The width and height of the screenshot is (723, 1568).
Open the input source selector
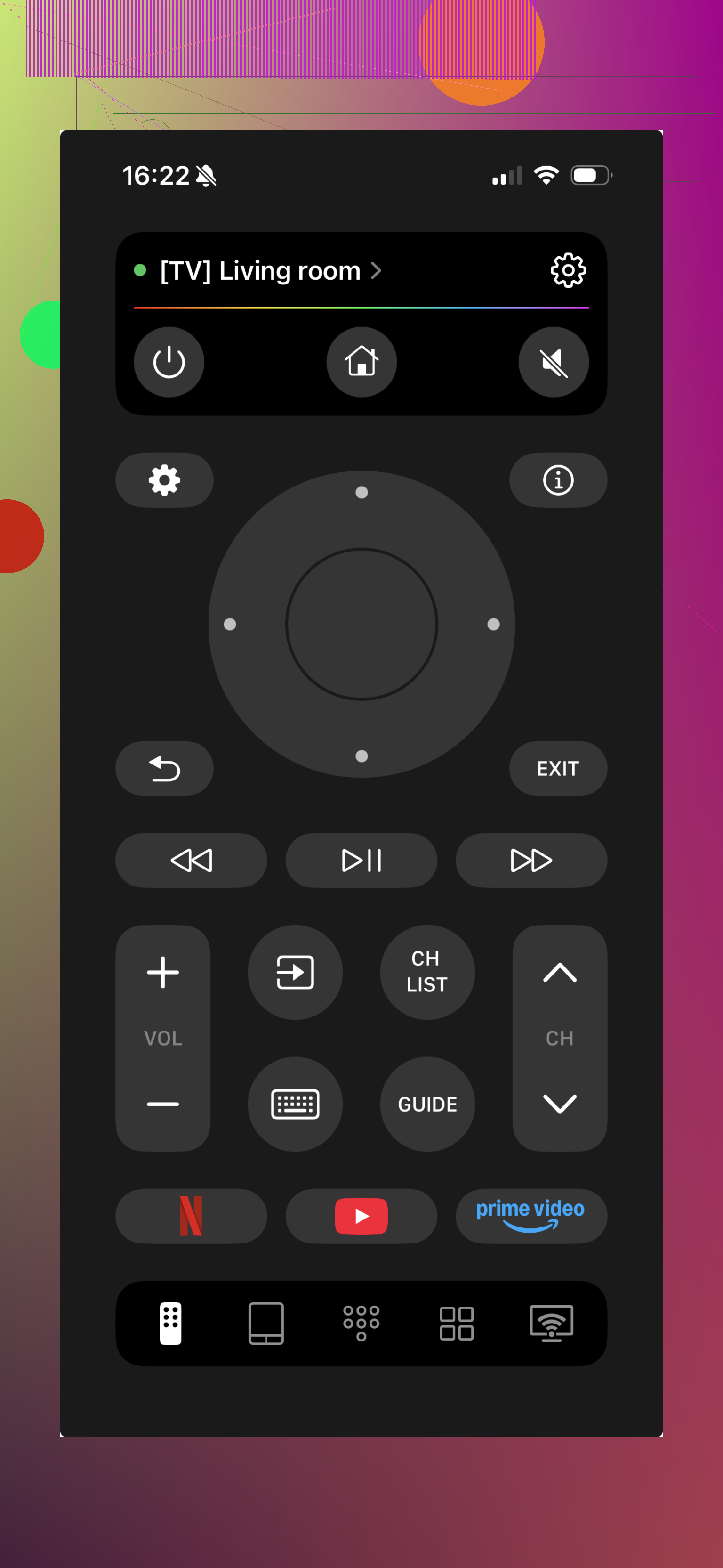coord(295,972)
